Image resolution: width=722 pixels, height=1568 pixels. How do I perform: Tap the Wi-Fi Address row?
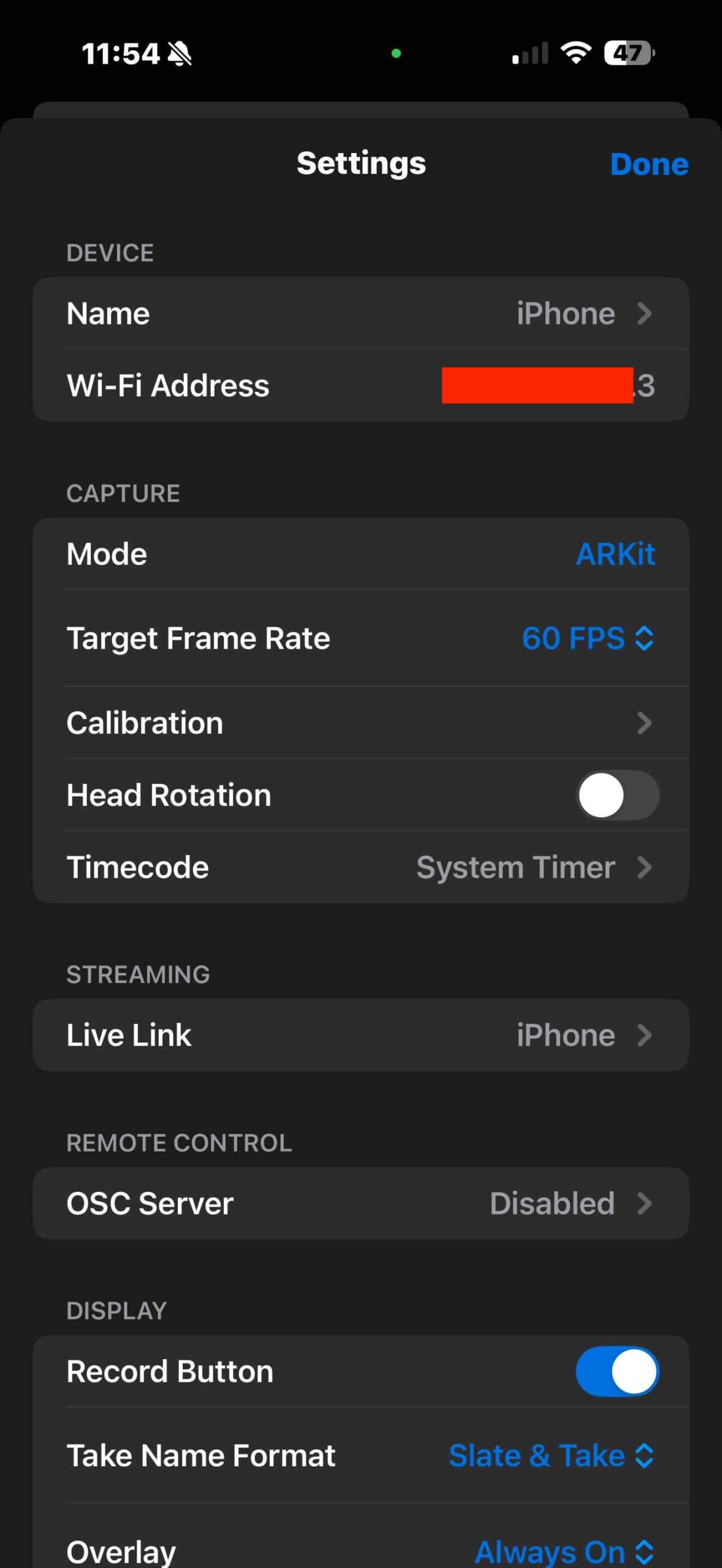point(362,386)
